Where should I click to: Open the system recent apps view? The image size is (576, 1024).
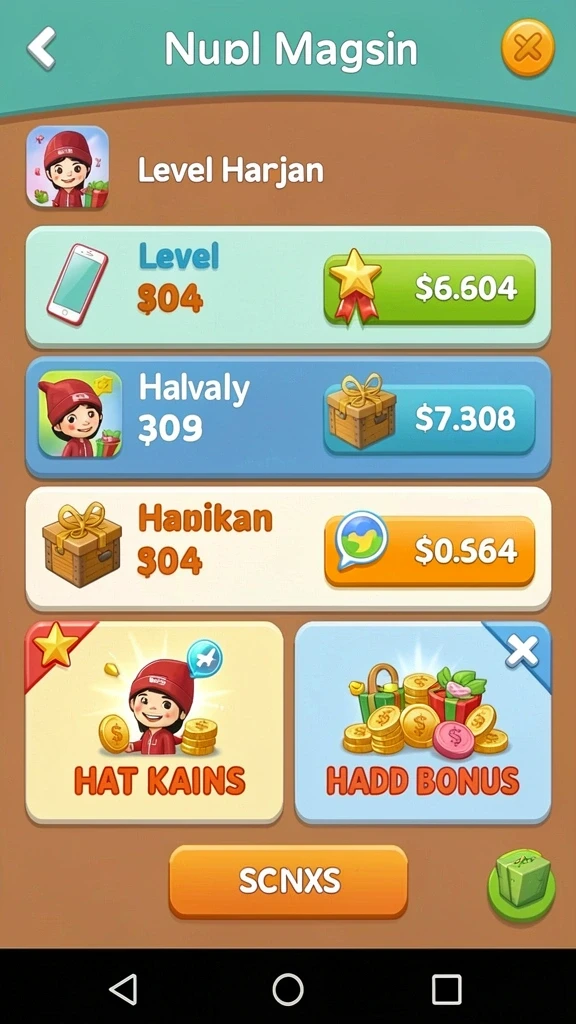click(447, 989)
